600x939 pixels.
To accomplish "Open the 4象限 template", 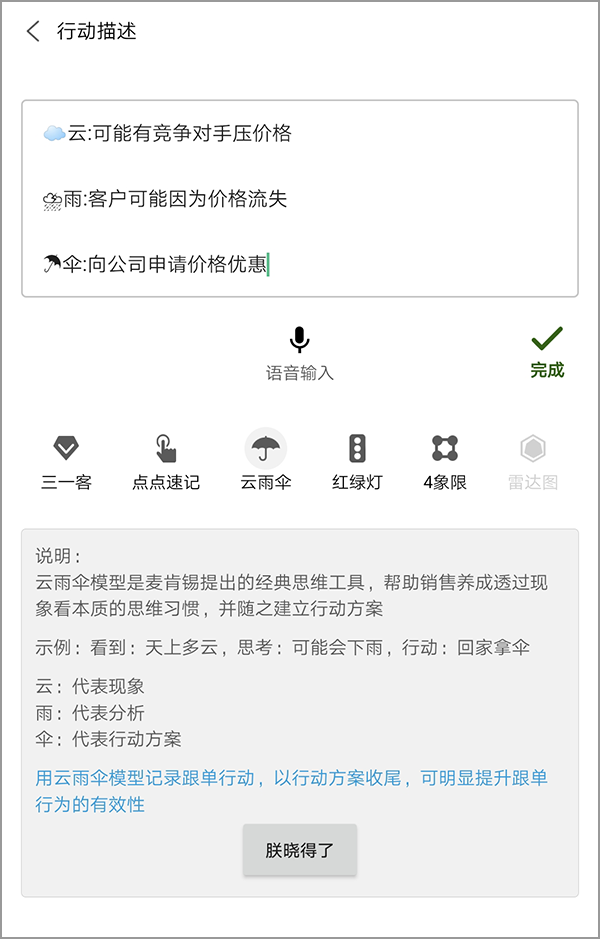I will tap(444, 461).
